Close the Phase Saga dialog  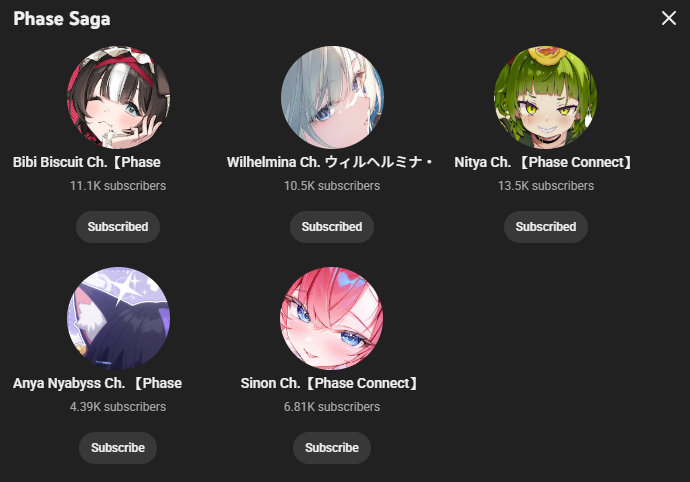click(x=669, y=18)
